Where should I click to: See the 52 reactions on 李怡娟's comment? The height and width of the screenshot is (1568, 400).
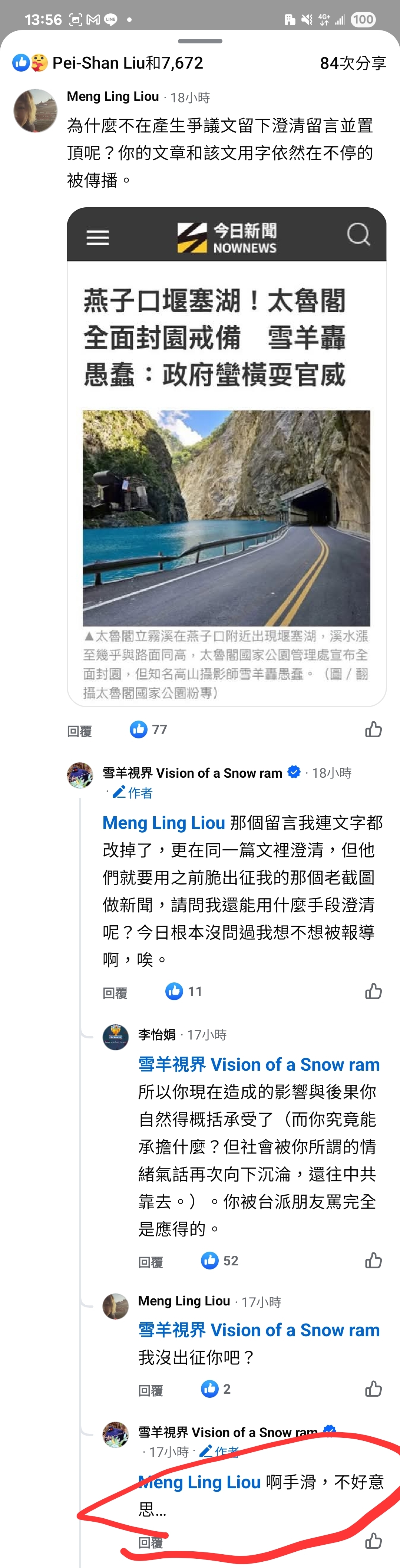pos(220,1261)
